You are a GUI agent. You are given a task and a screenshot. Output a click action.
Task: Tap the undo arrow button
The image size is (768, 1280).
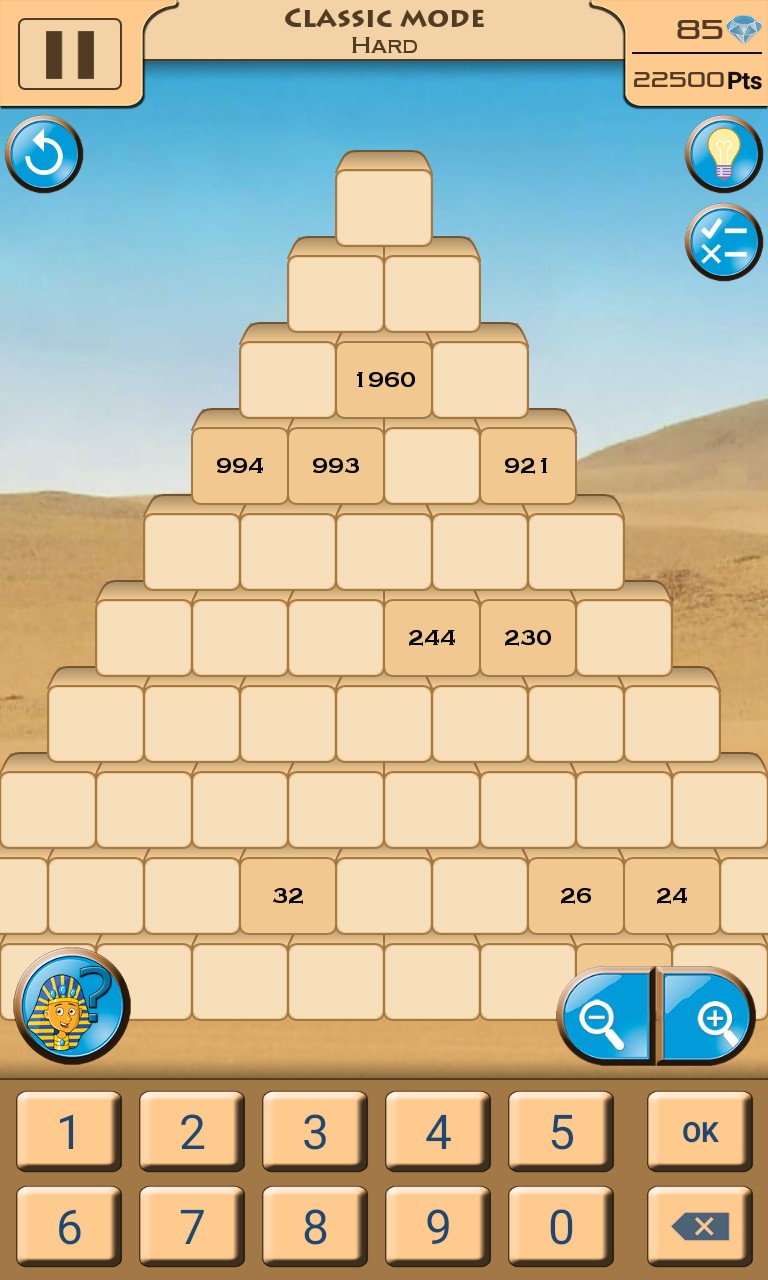pos(44,155)
